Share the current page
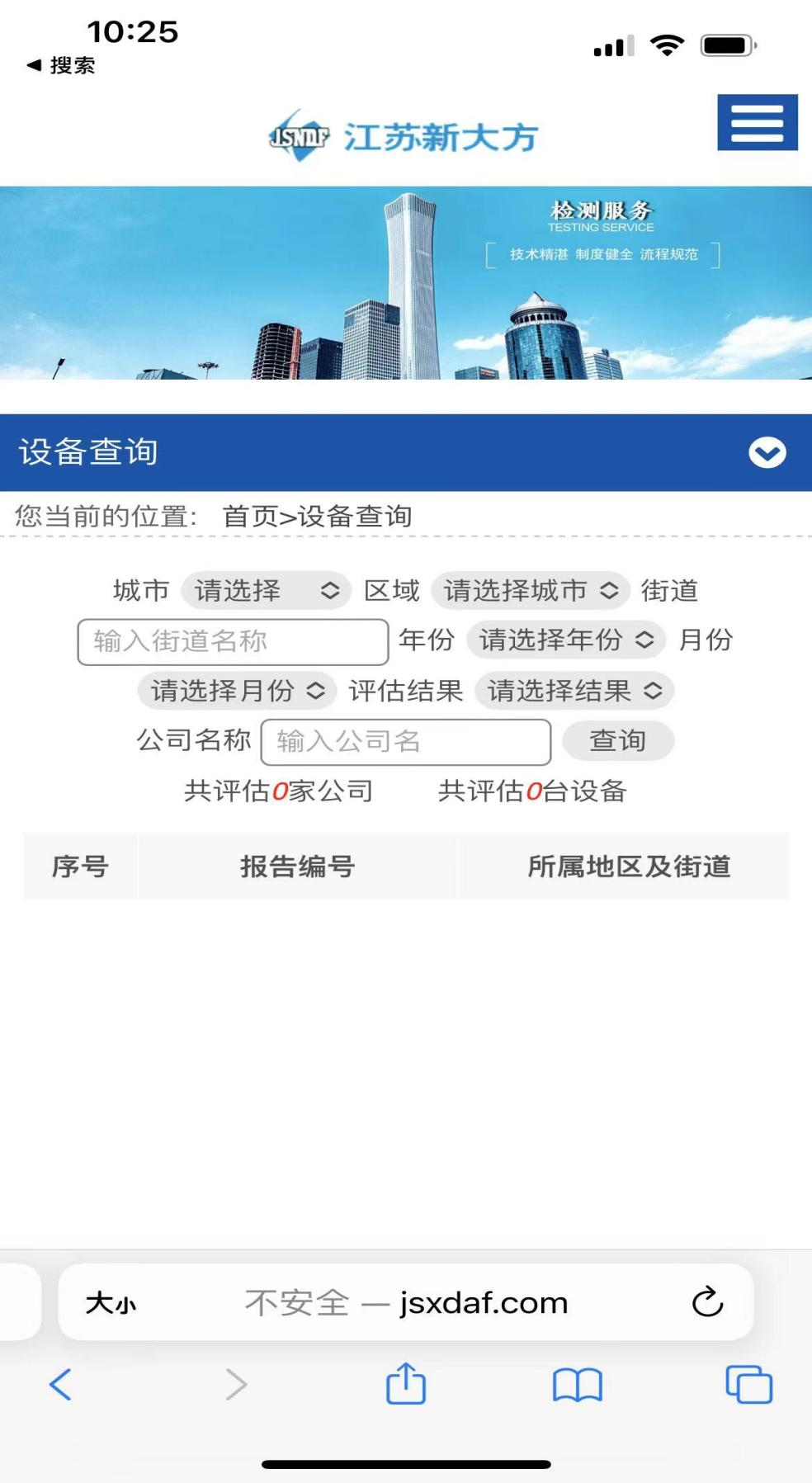Image resolution: width=812 pixels, height=1483 pixels. coord(405,1384)
